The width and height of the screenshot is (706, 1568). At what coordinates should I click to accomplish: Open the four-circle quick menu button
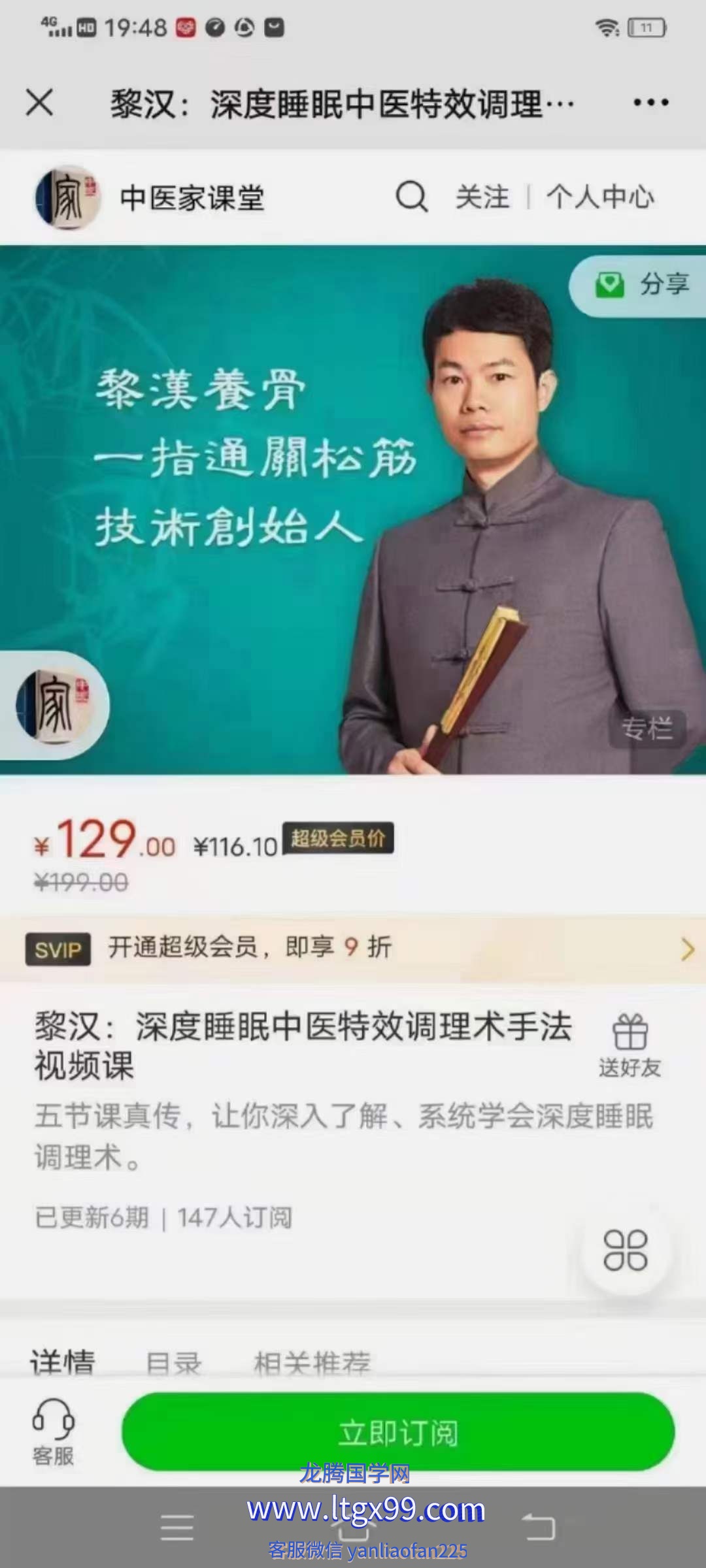(626, 1250)
